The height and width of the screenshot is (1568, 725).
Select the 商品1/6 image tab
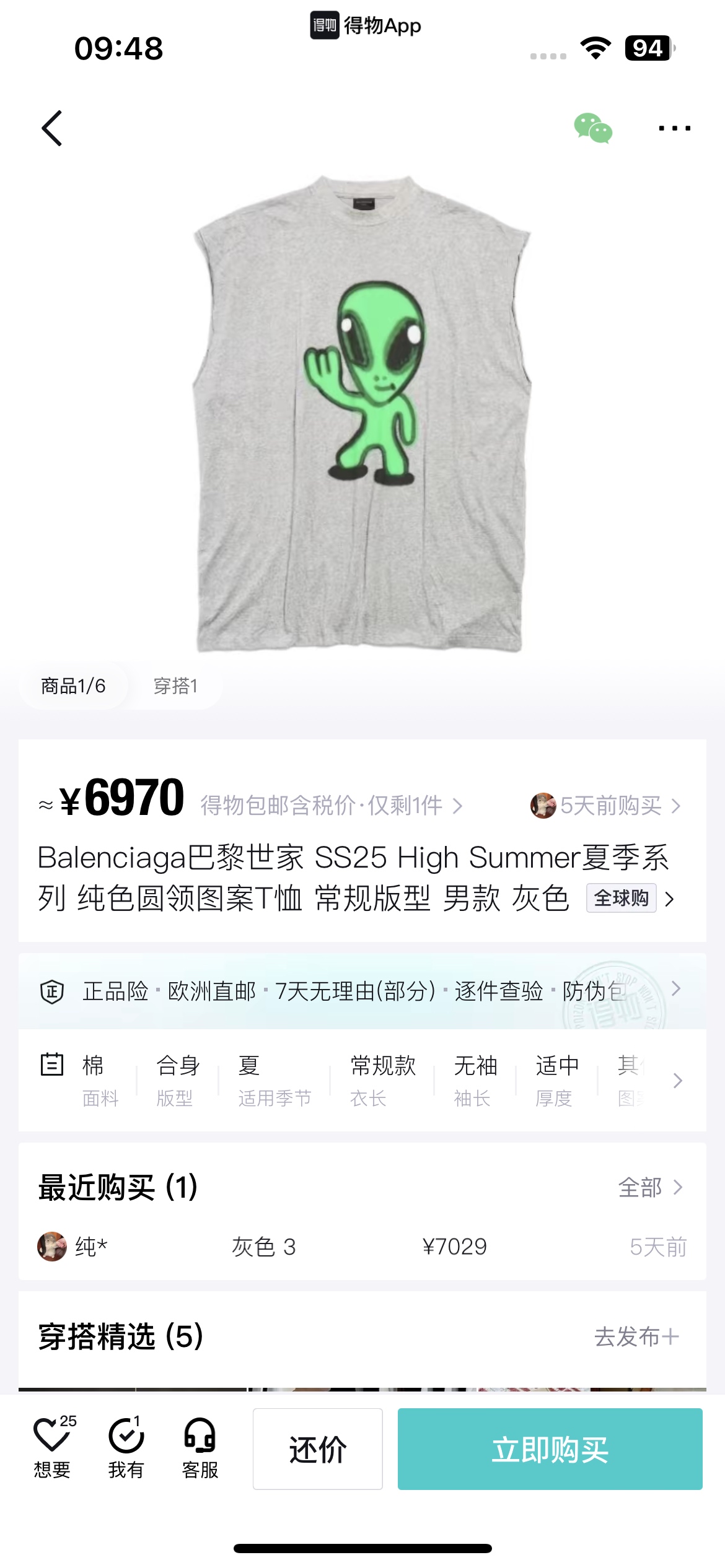pos(73,686)
